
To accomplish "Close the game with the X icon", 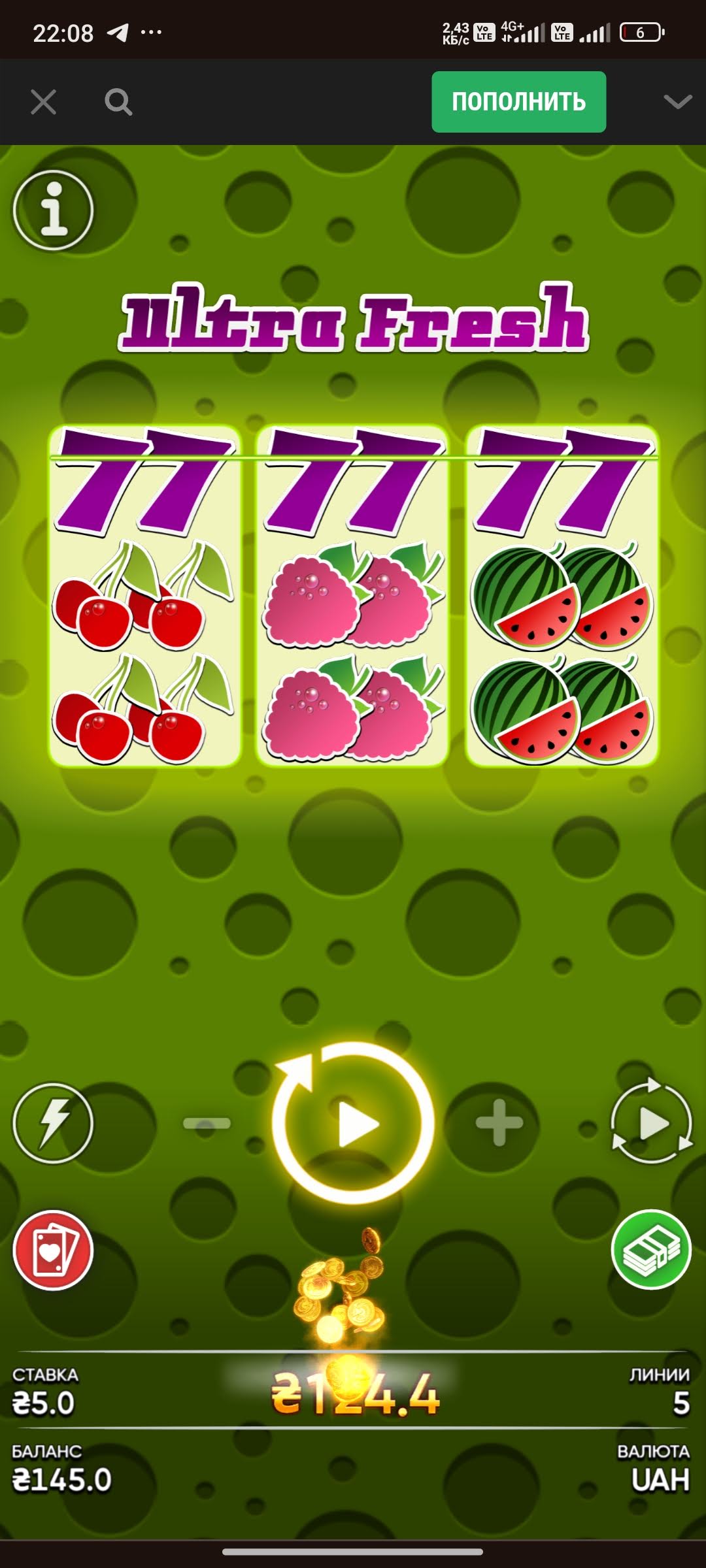I will (44, 102).
